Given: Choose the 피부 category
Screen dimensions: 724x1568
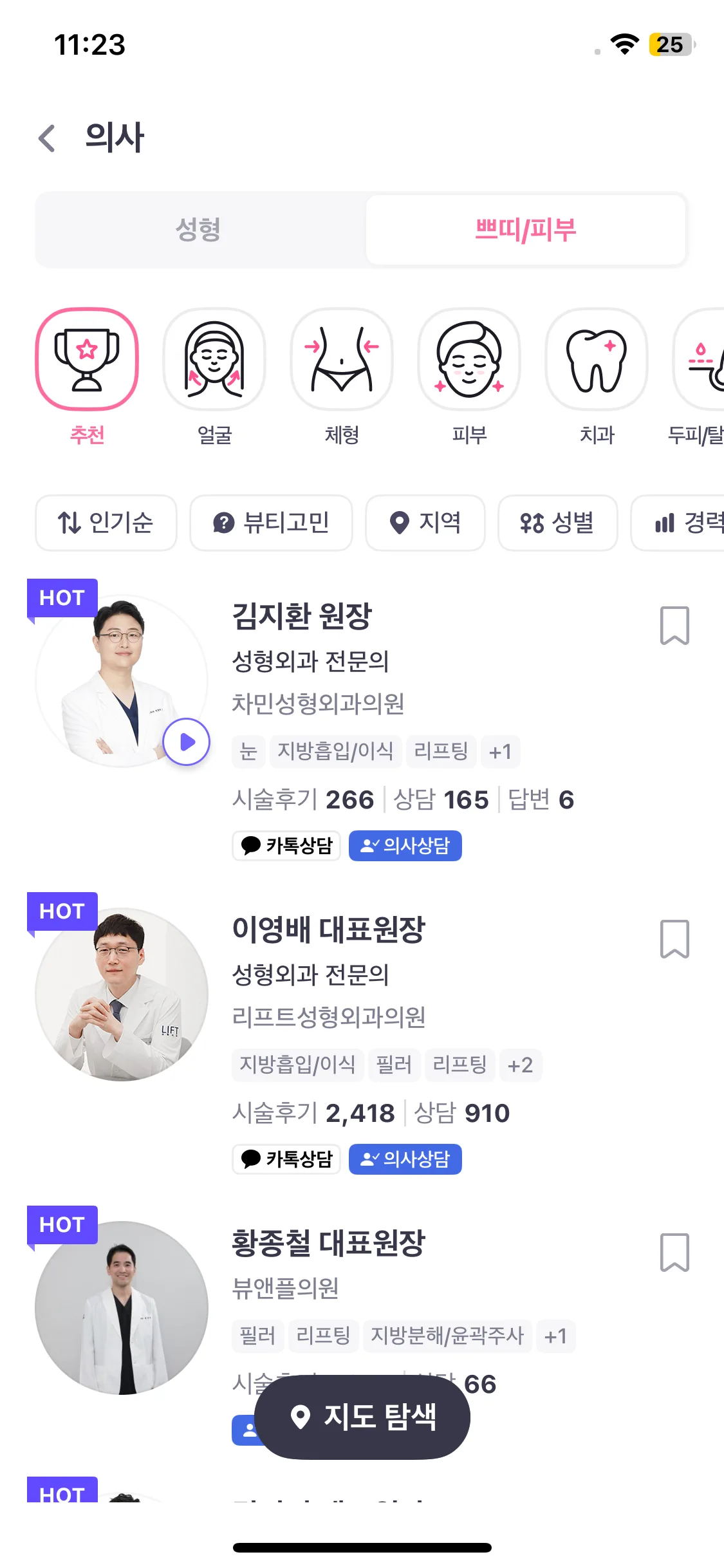Looking at the screenshot, I should click(x=469, y=378).
